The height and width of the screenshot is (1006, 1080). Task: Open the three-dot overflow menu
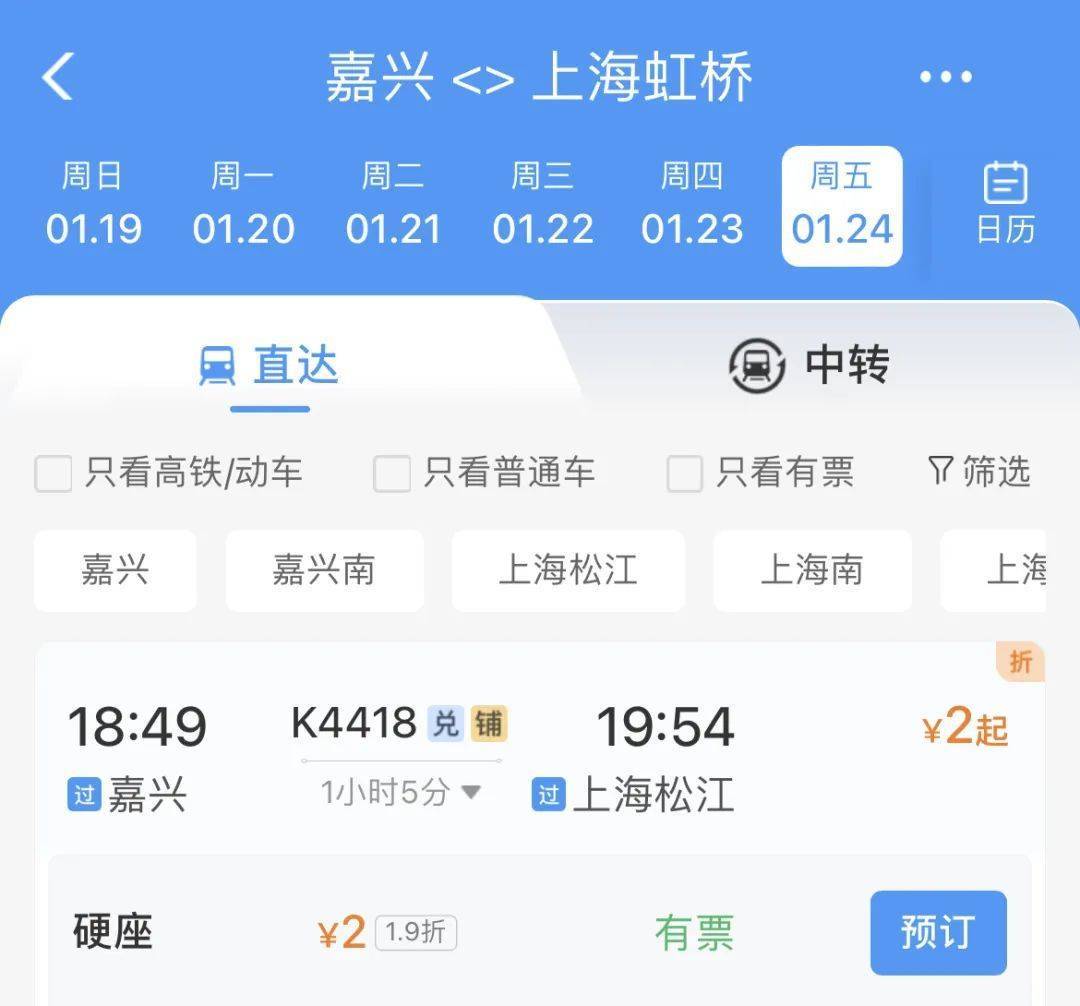(x=945, y=77)
